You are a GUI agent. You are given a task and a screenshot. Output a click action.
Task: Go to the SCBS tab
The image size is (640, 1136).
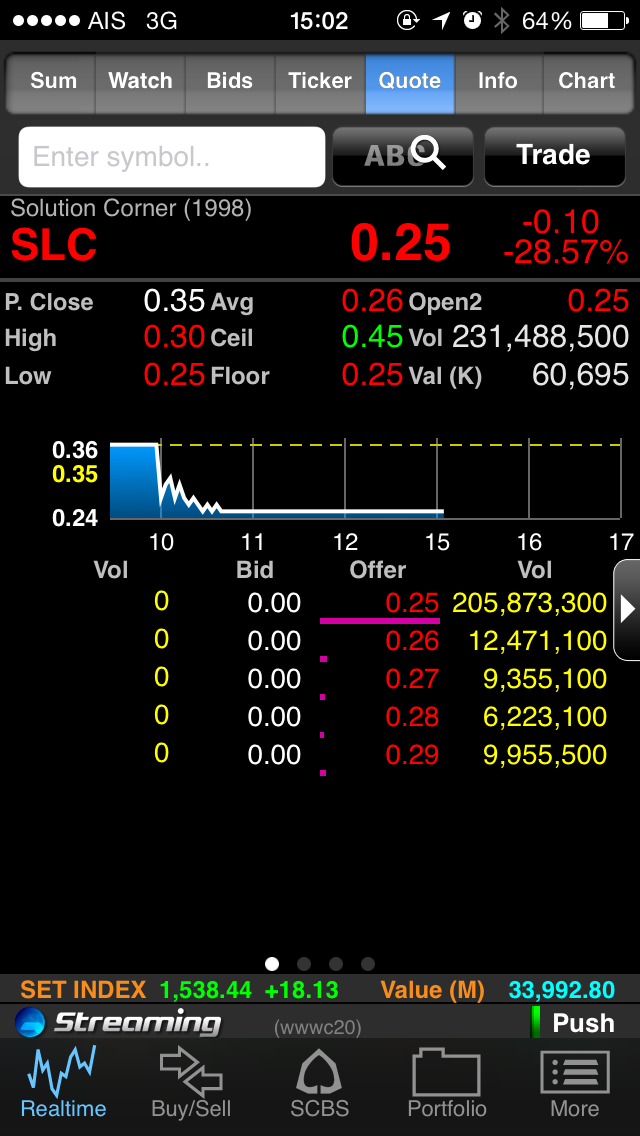coord(319,1082)
